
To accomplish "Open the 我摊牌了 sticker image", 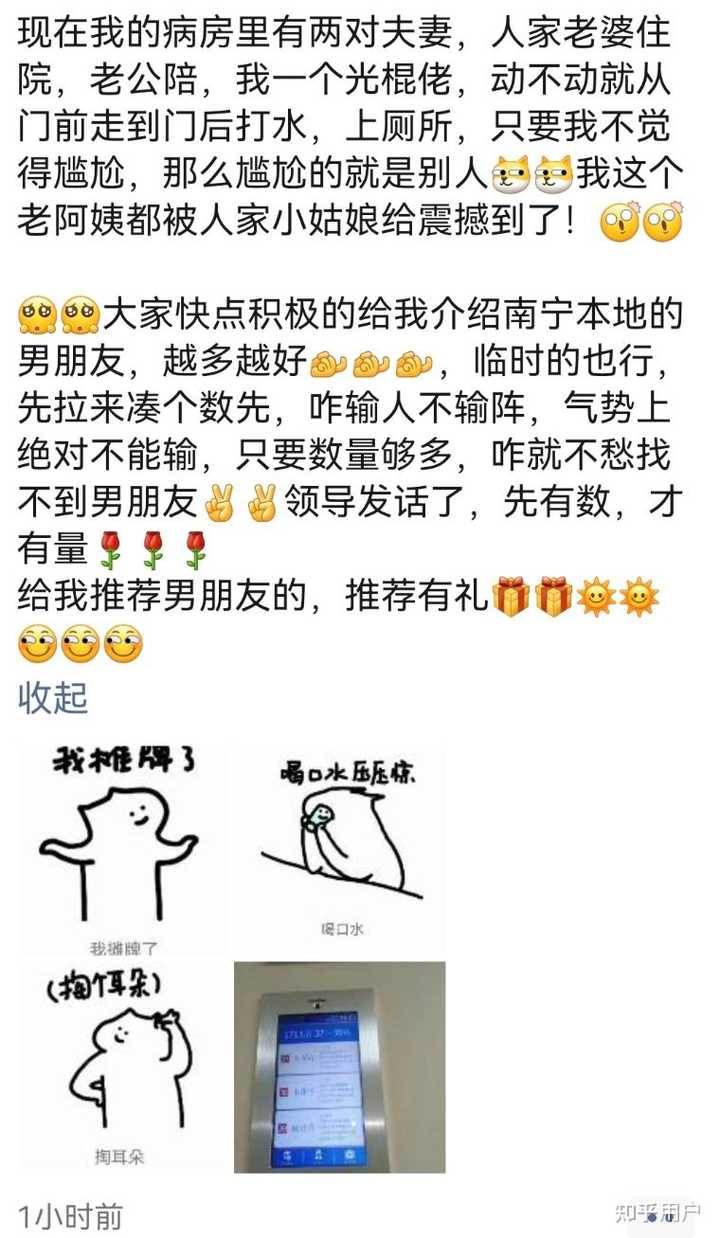I will click(124, 846).
